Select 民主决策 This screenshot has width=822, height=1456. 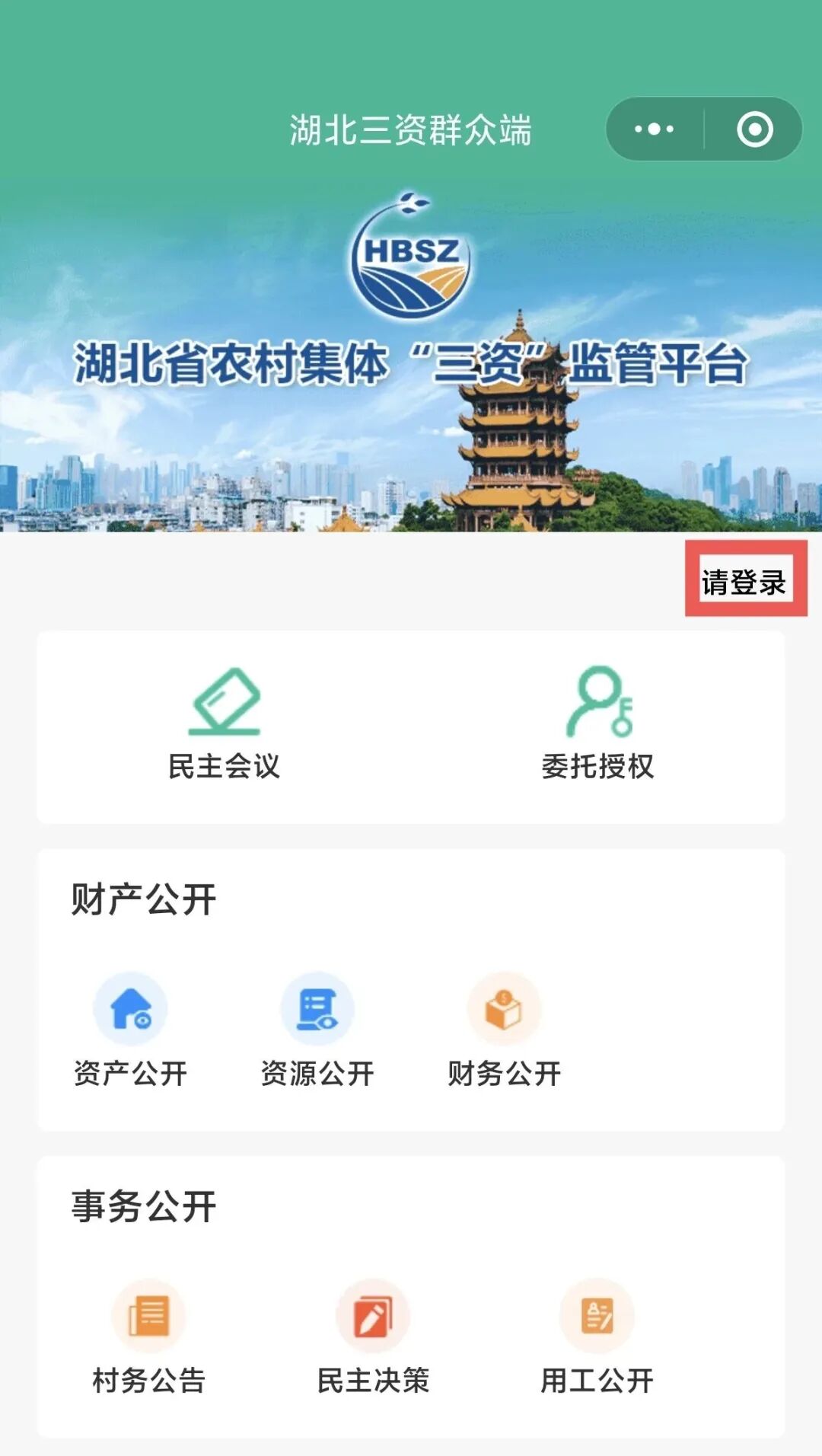click(373, 1337)
